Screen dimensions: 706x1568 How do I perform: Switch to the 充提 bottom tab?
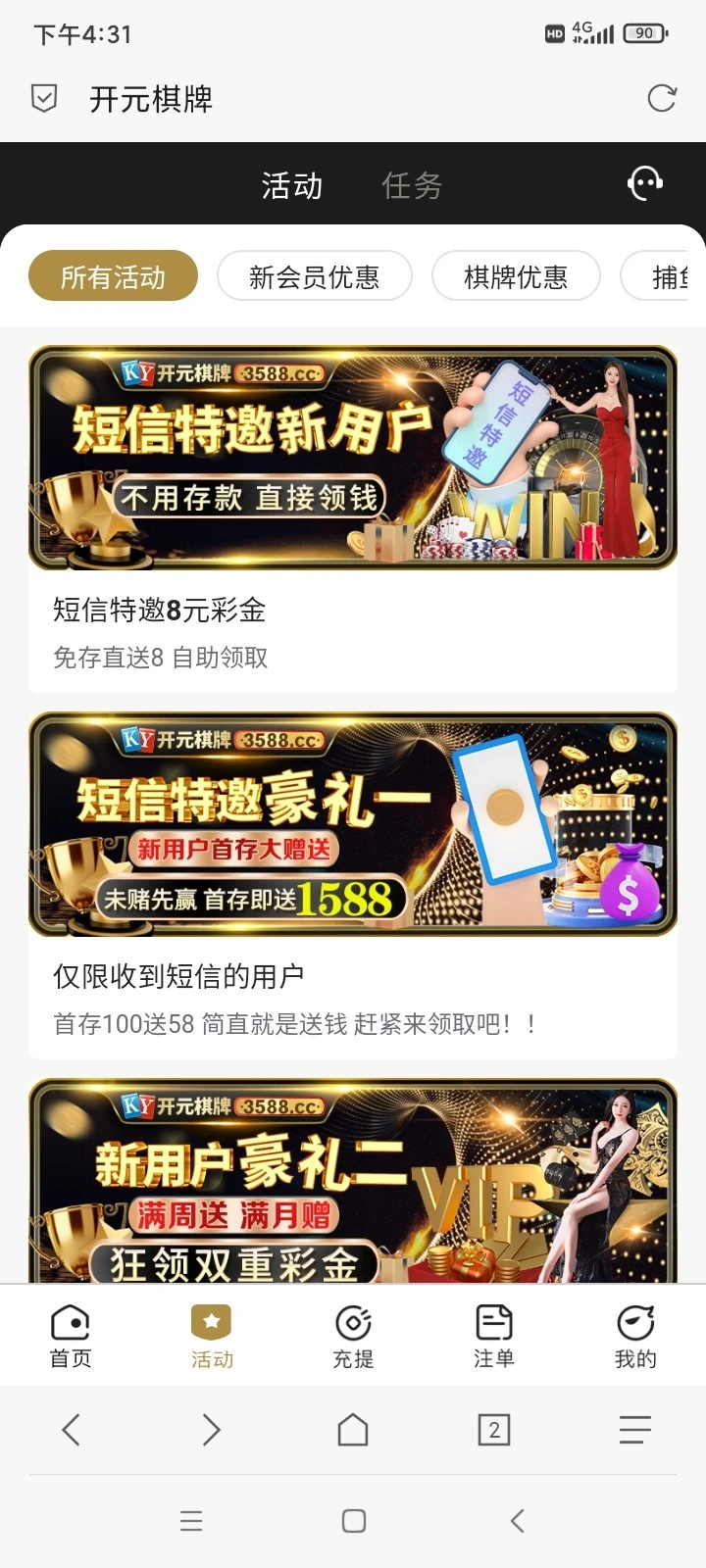(353, 1335)
